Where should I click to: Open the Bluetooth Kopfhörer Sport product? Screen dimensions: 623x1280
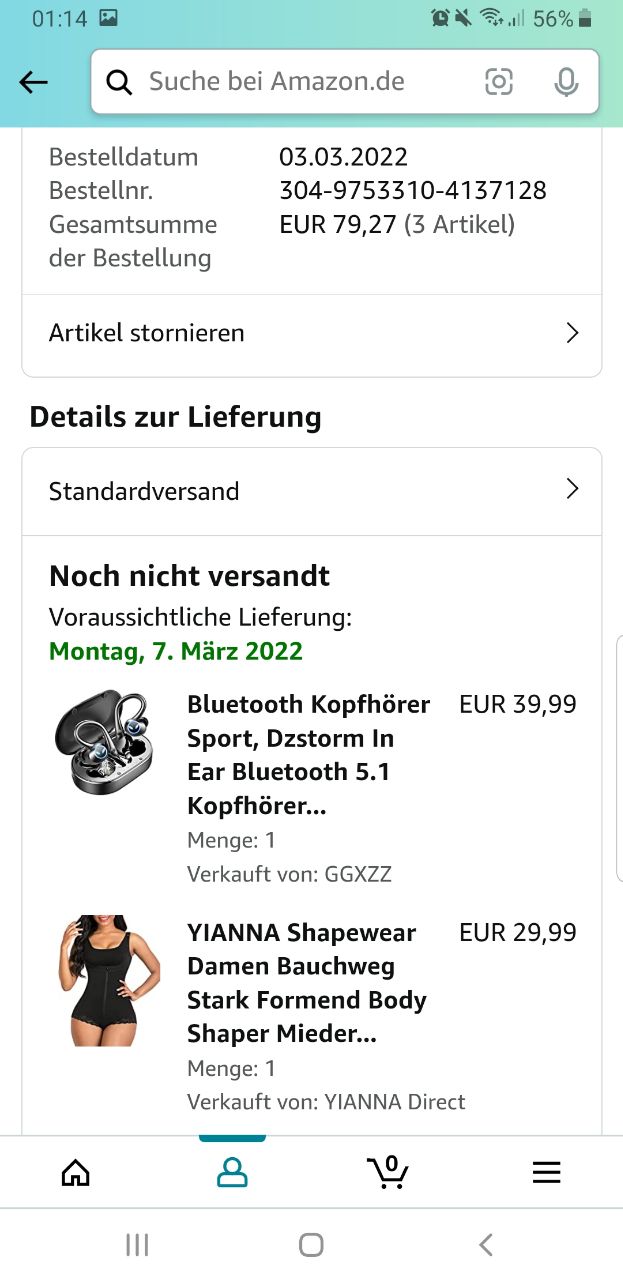pyautogui.click(x=308, y=755)
